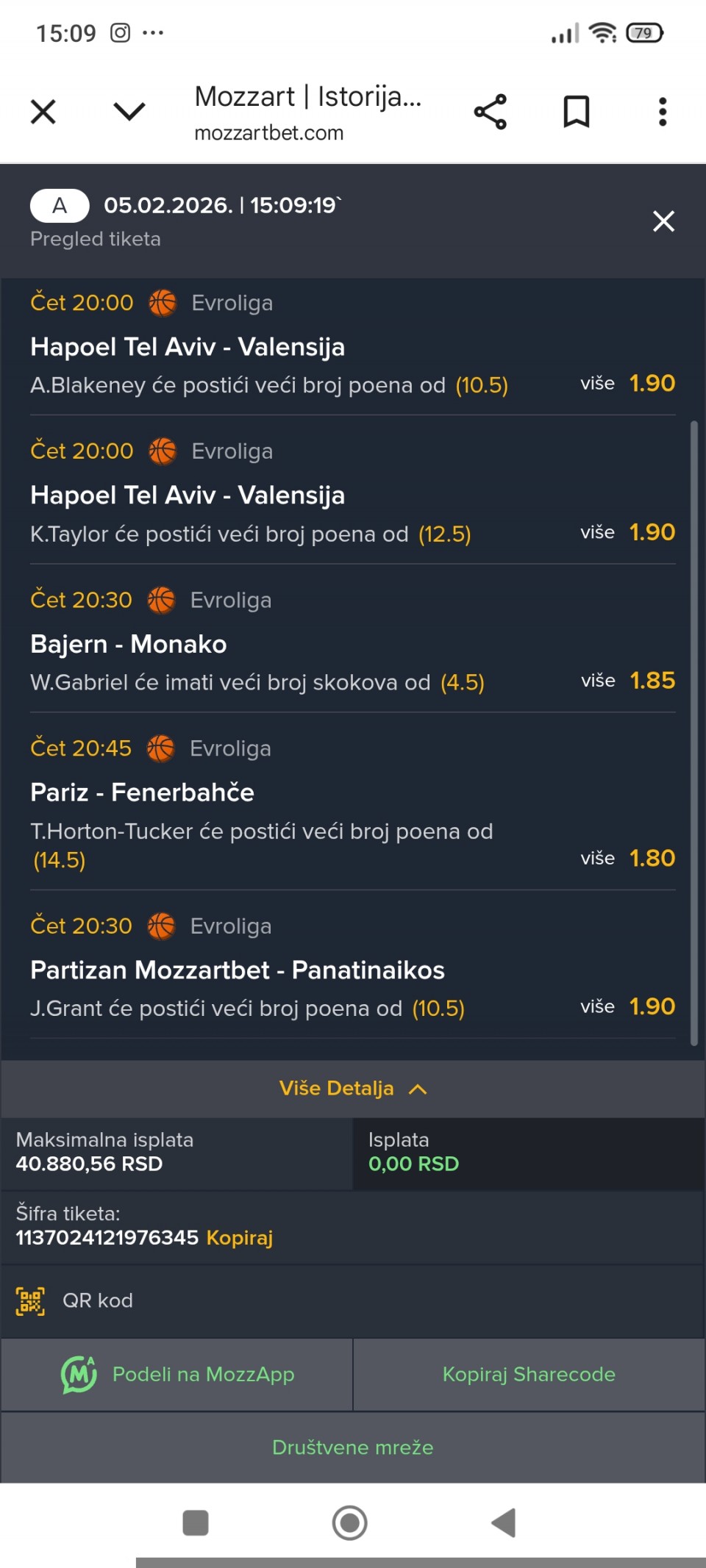
Task: Close the Pregled tiketa ticket overview
Action: 663,221
